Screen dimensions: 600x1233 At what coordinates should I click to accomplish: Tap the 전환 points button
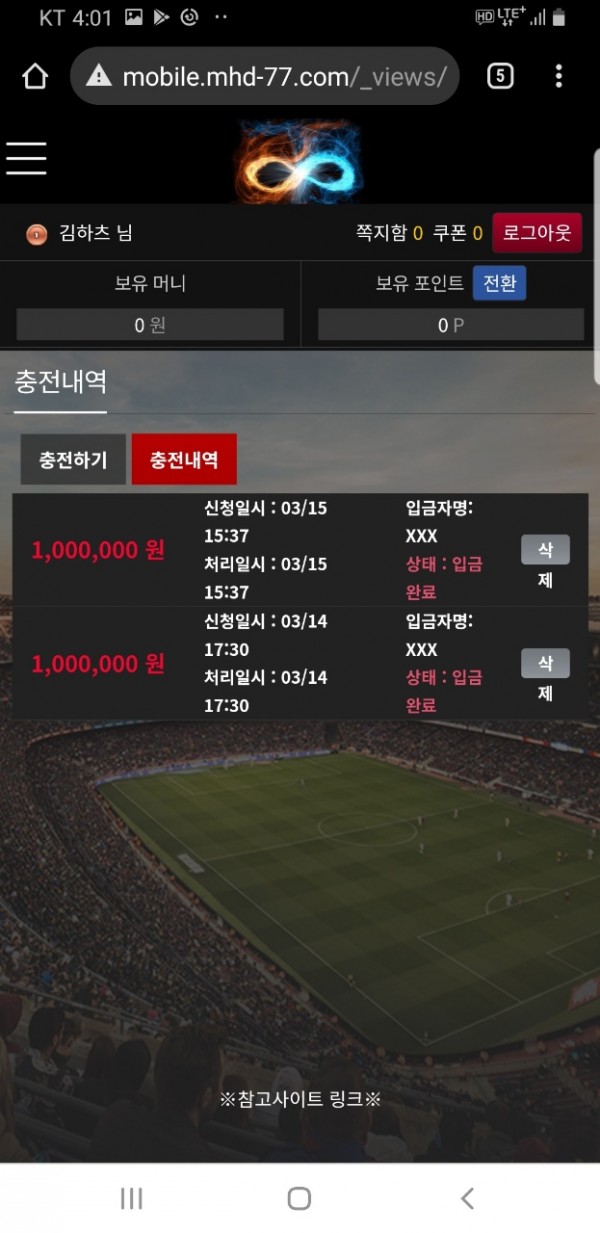(x=499, y=283)
